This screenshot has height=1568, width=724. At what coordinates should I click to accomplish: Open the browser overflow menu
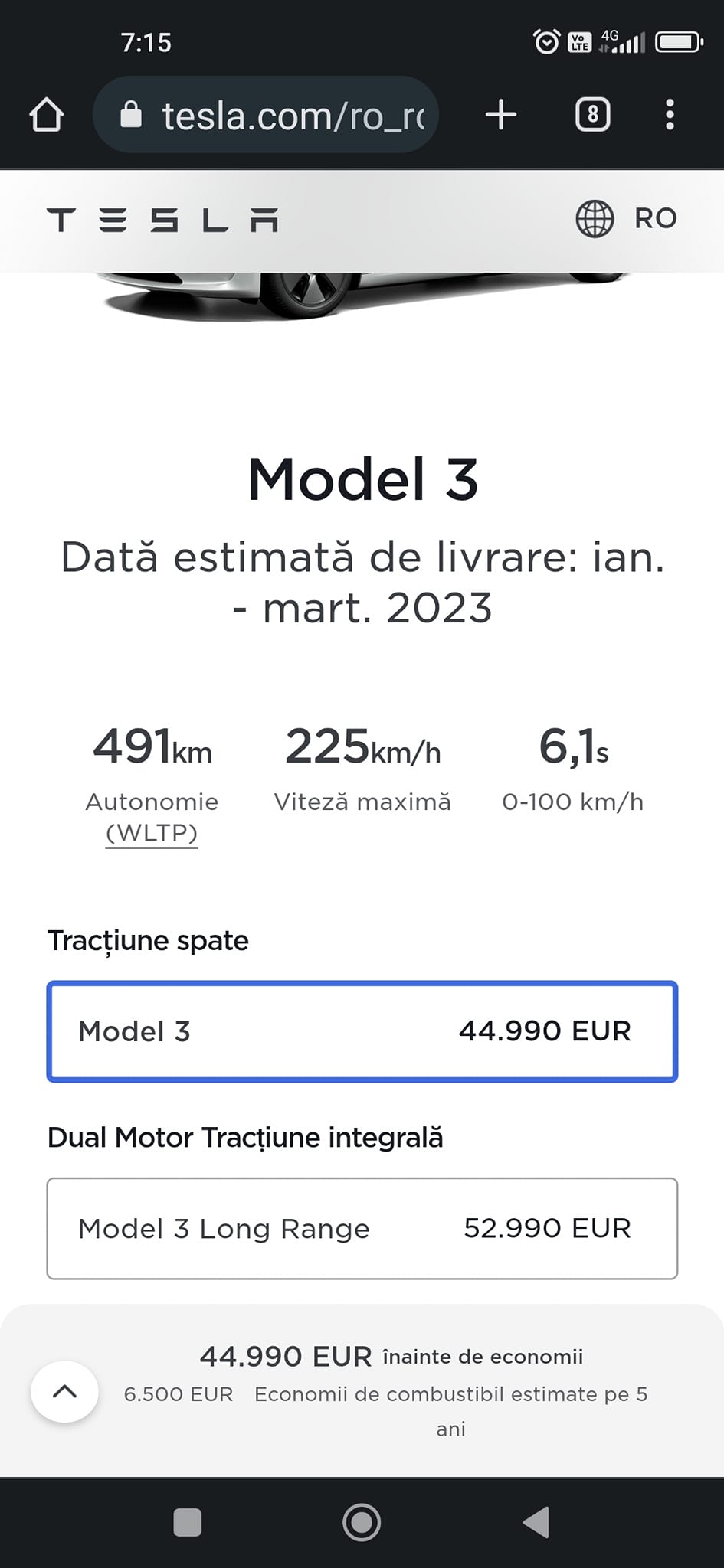[x=670, y=116]
